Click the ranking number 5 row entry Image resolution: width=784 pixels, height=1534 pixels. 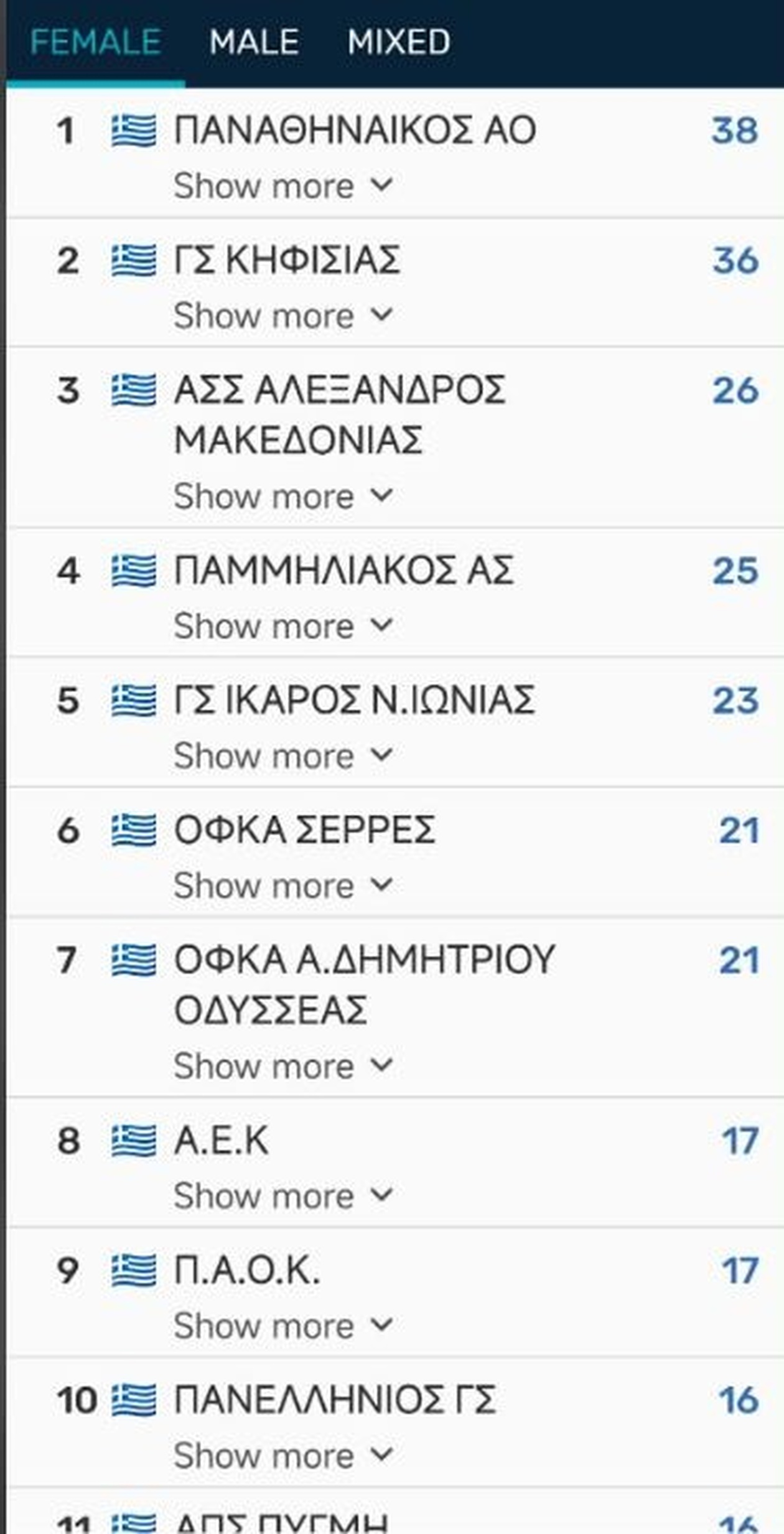click(68, 703)
